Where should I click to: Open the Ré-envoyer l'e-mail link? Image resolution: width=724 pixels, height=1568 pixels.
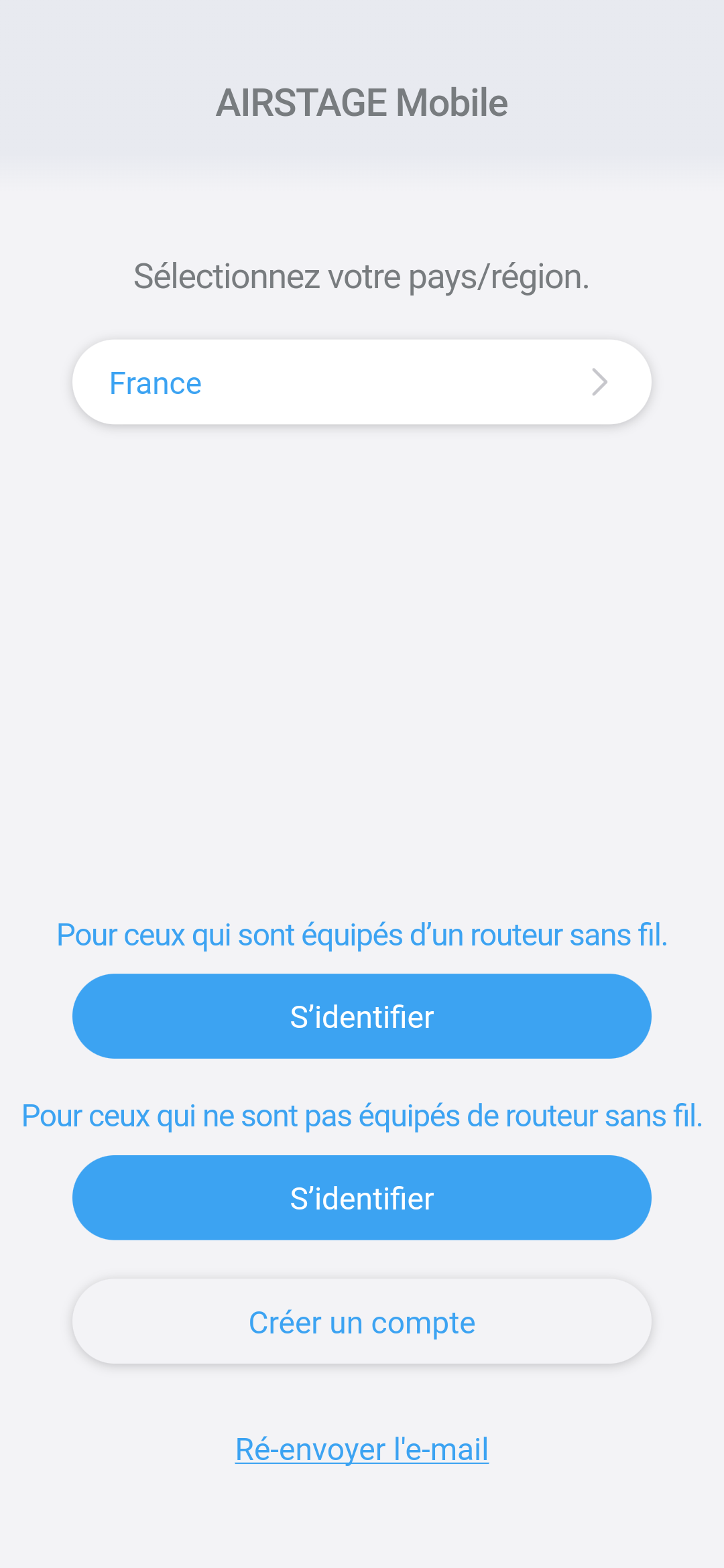362,1449
